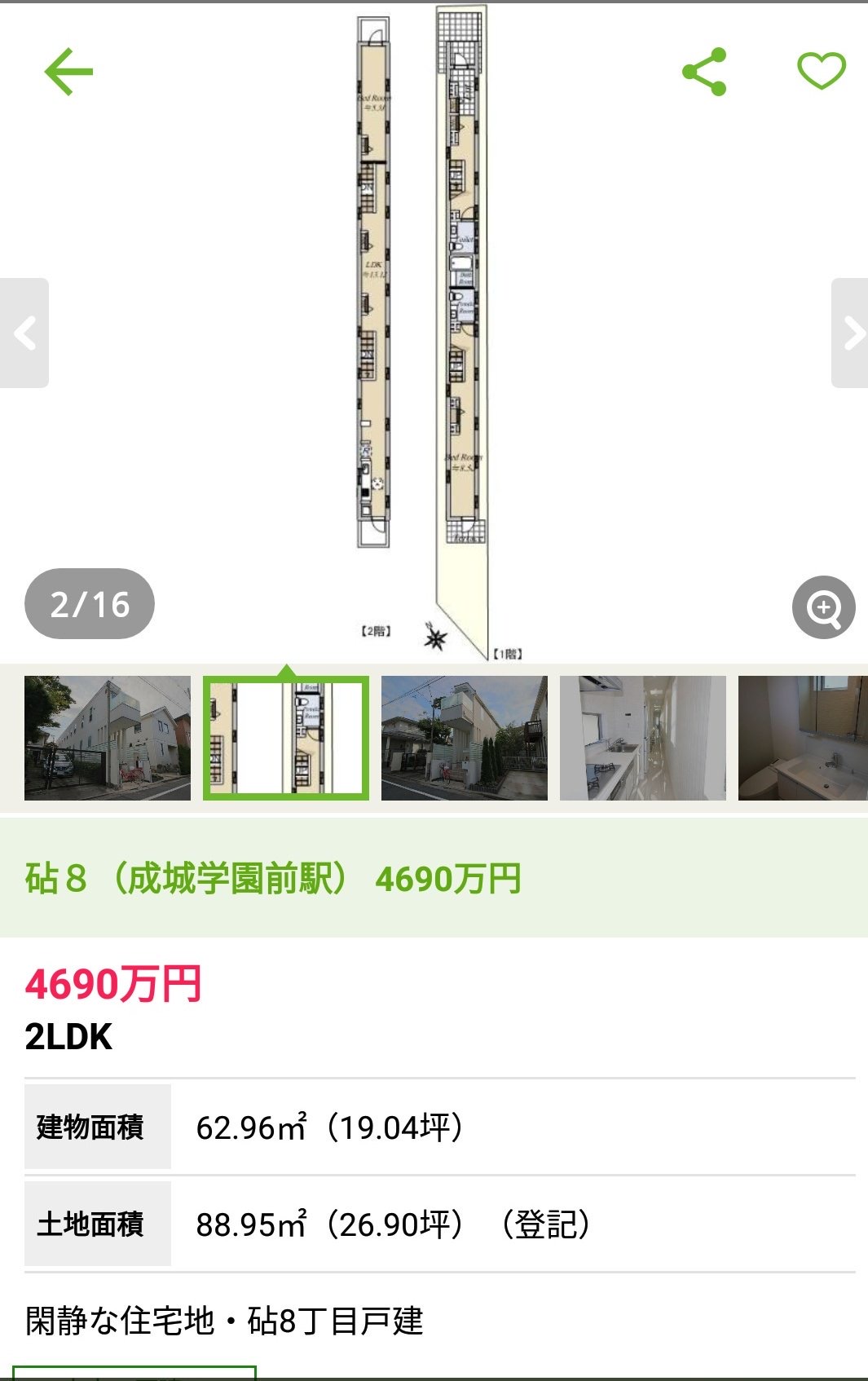Open the first exterior photo thumbnail
This screenshot has height=1381, width=868.
coord(108,738)
